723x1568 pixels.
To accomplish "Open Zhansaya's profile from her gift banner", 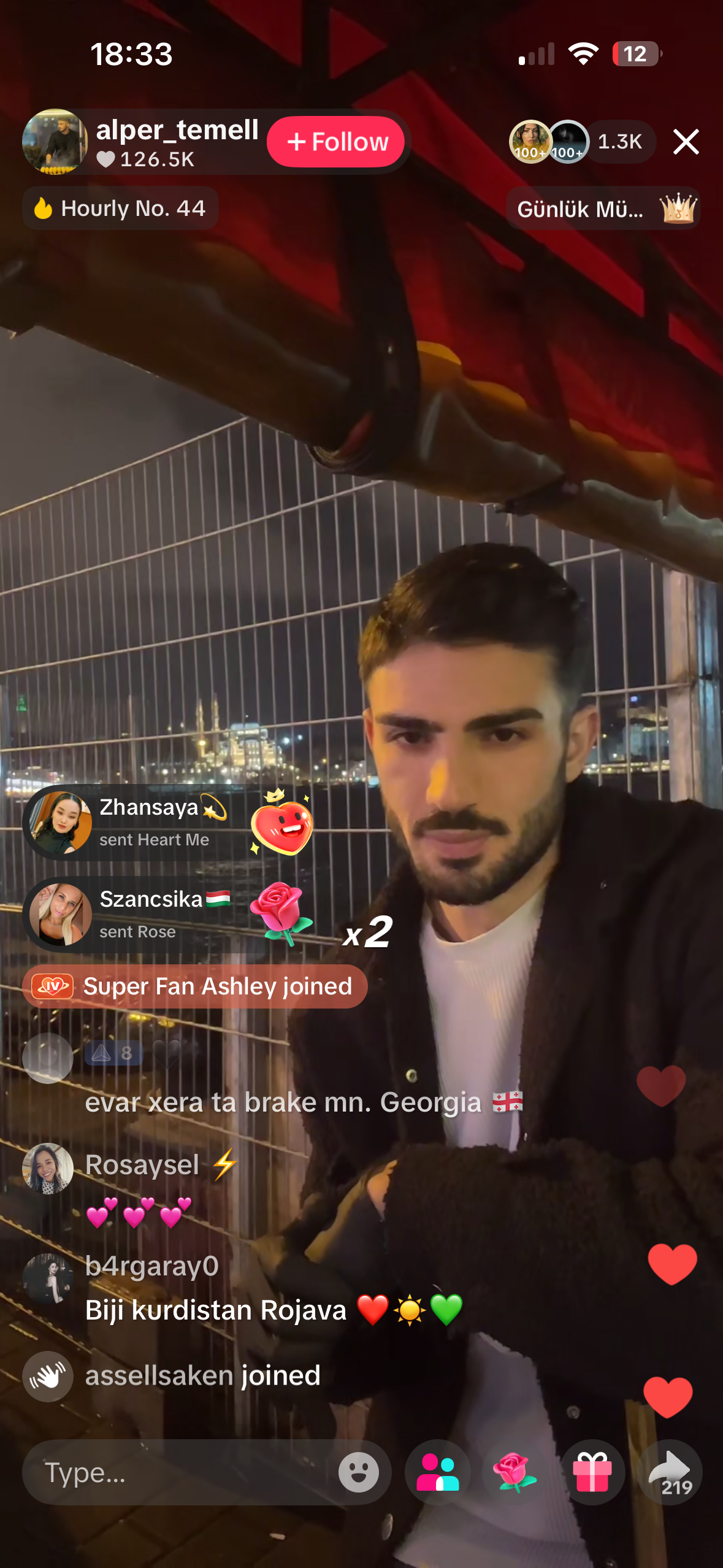I will tap(60, 823).
